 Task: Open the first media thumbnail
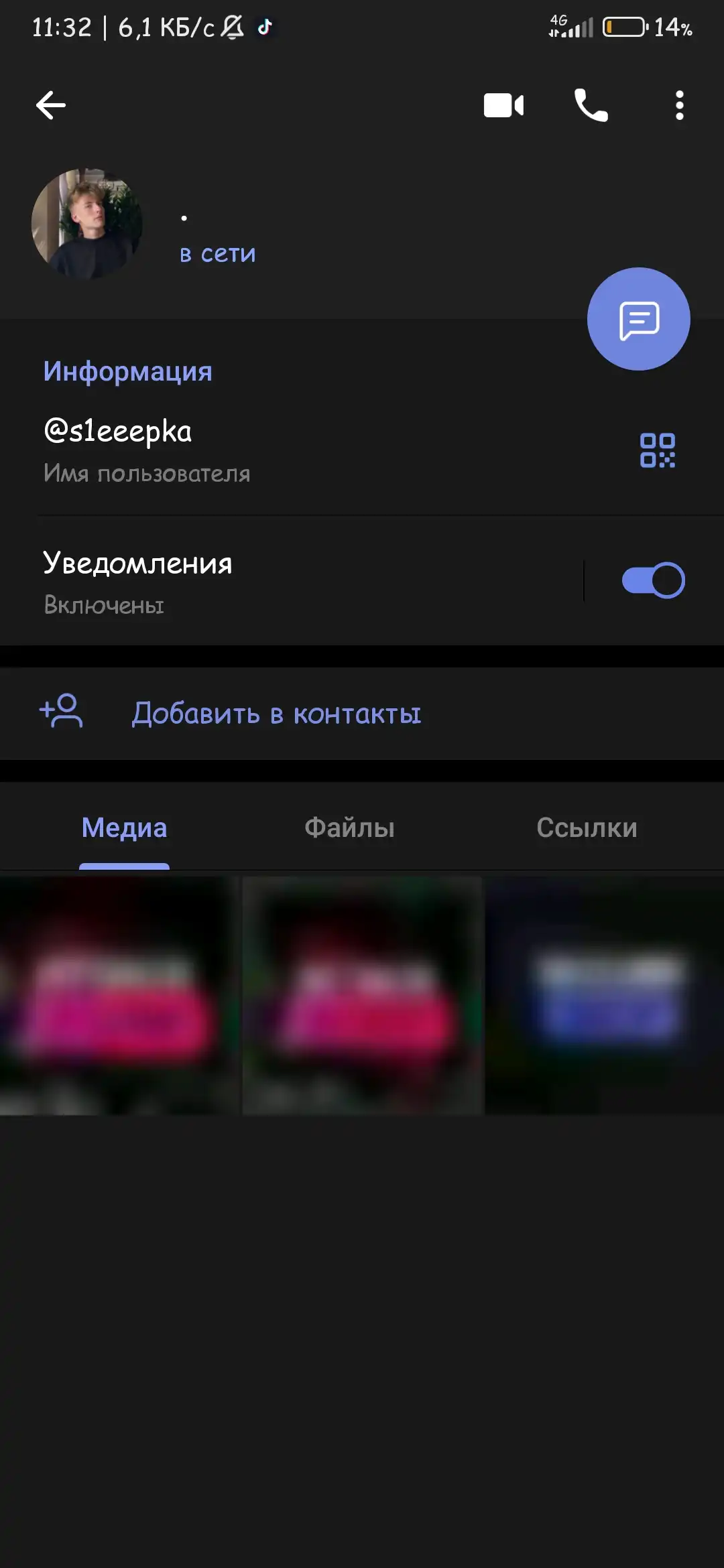[x=119, y=996]
